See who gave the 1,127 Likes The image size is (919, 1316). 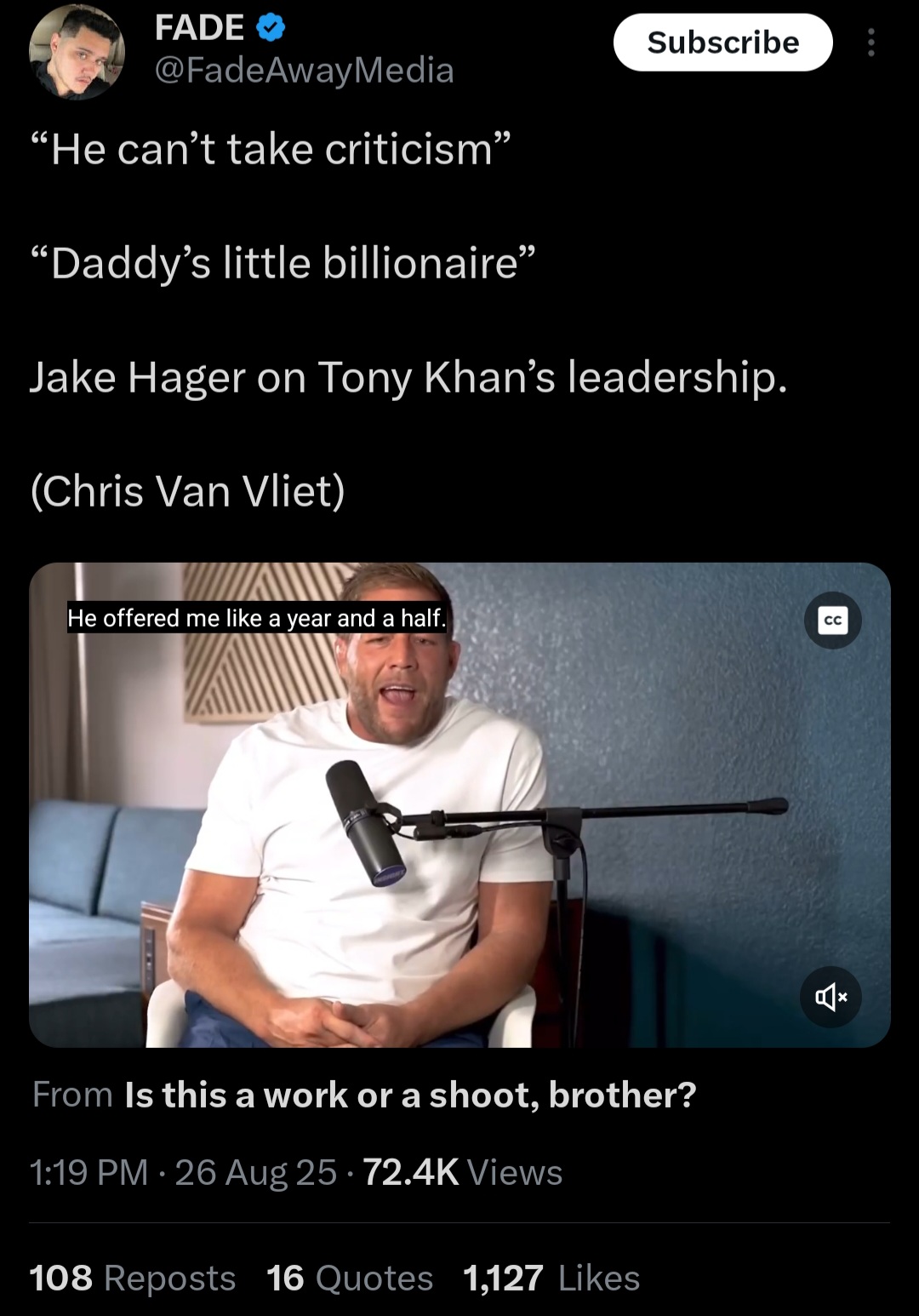tap(551, 1278)
